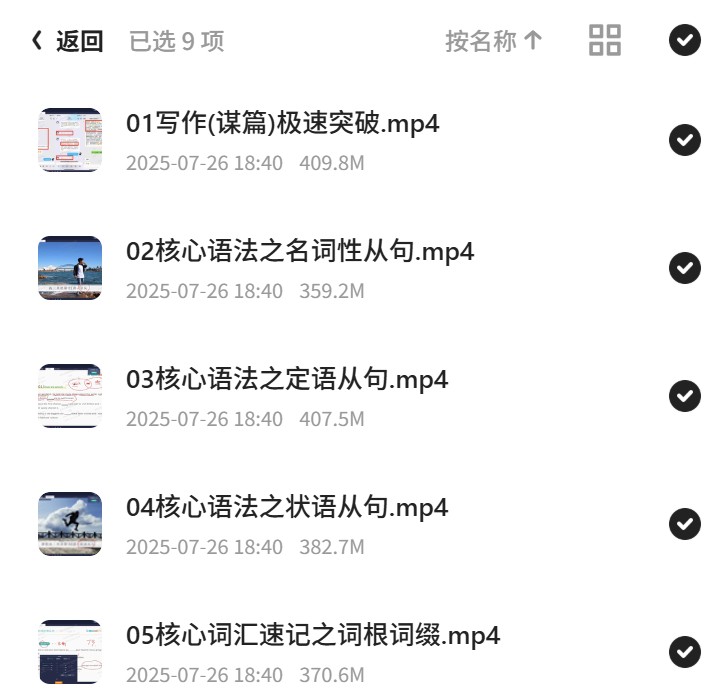Uncheck 05核心词汇速记之词根词缀.mp4
Image resolution: width=712 pixels, height=699 pixels.
click(684, 652)
